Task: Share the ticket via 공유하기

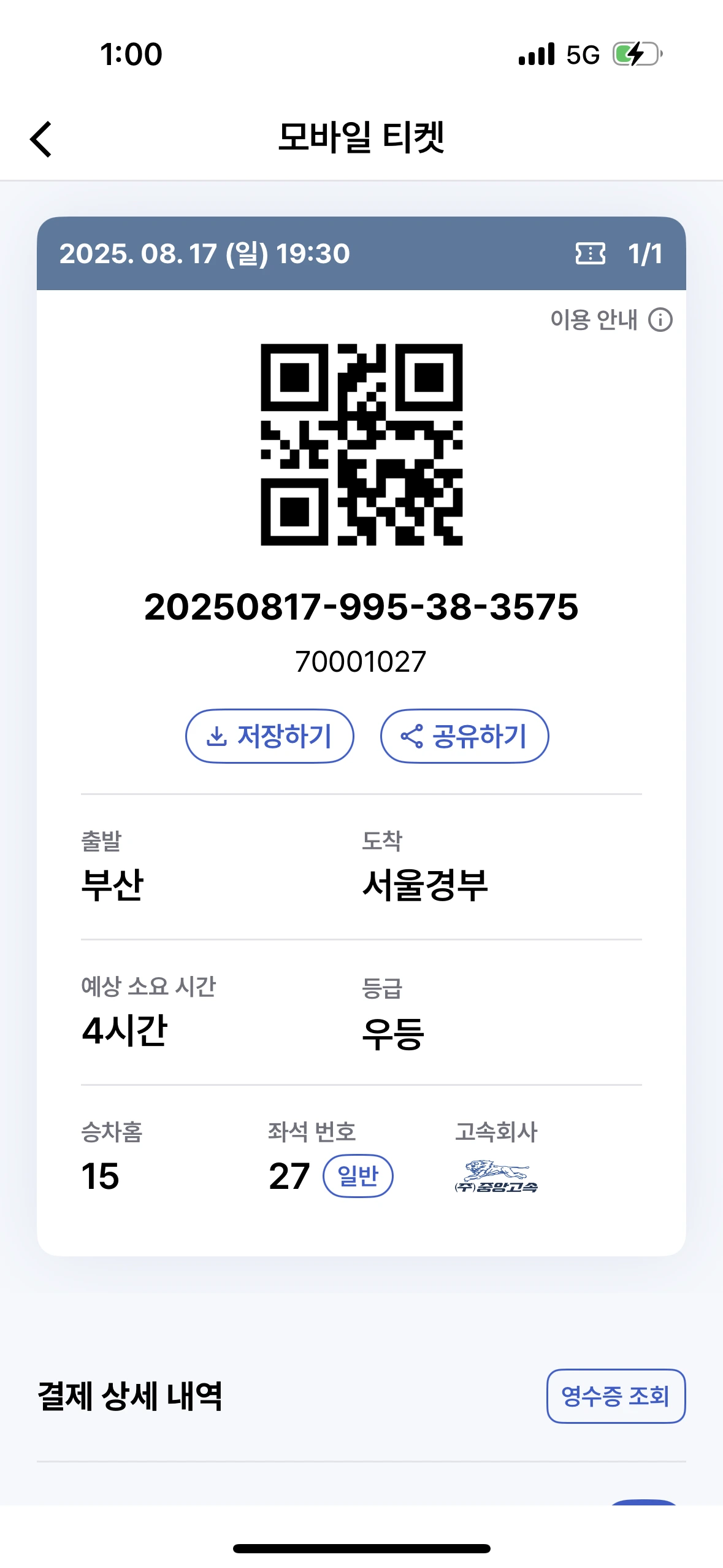Action: click(x=464, y=736)
